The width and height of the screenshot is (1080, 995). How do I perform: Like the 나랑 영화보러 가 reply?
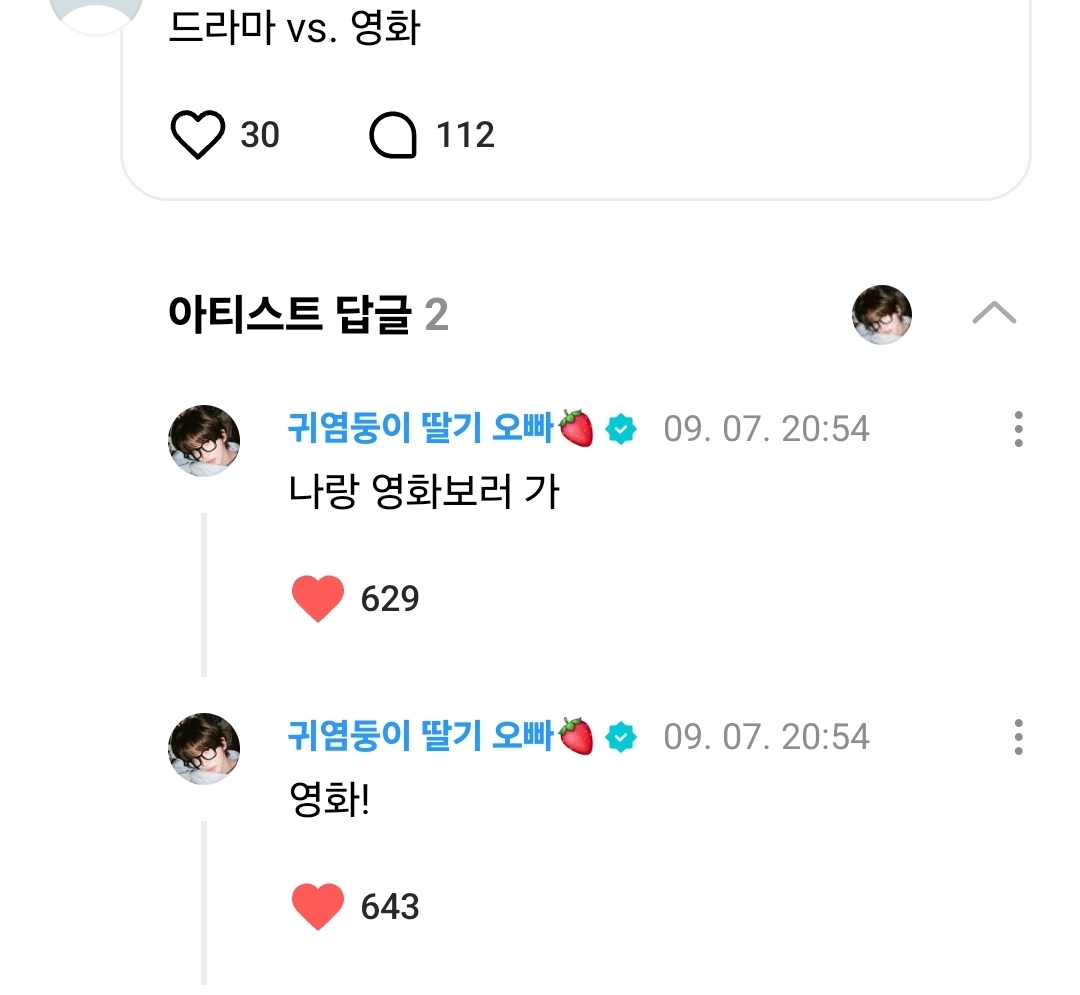[x=318, y=599]
